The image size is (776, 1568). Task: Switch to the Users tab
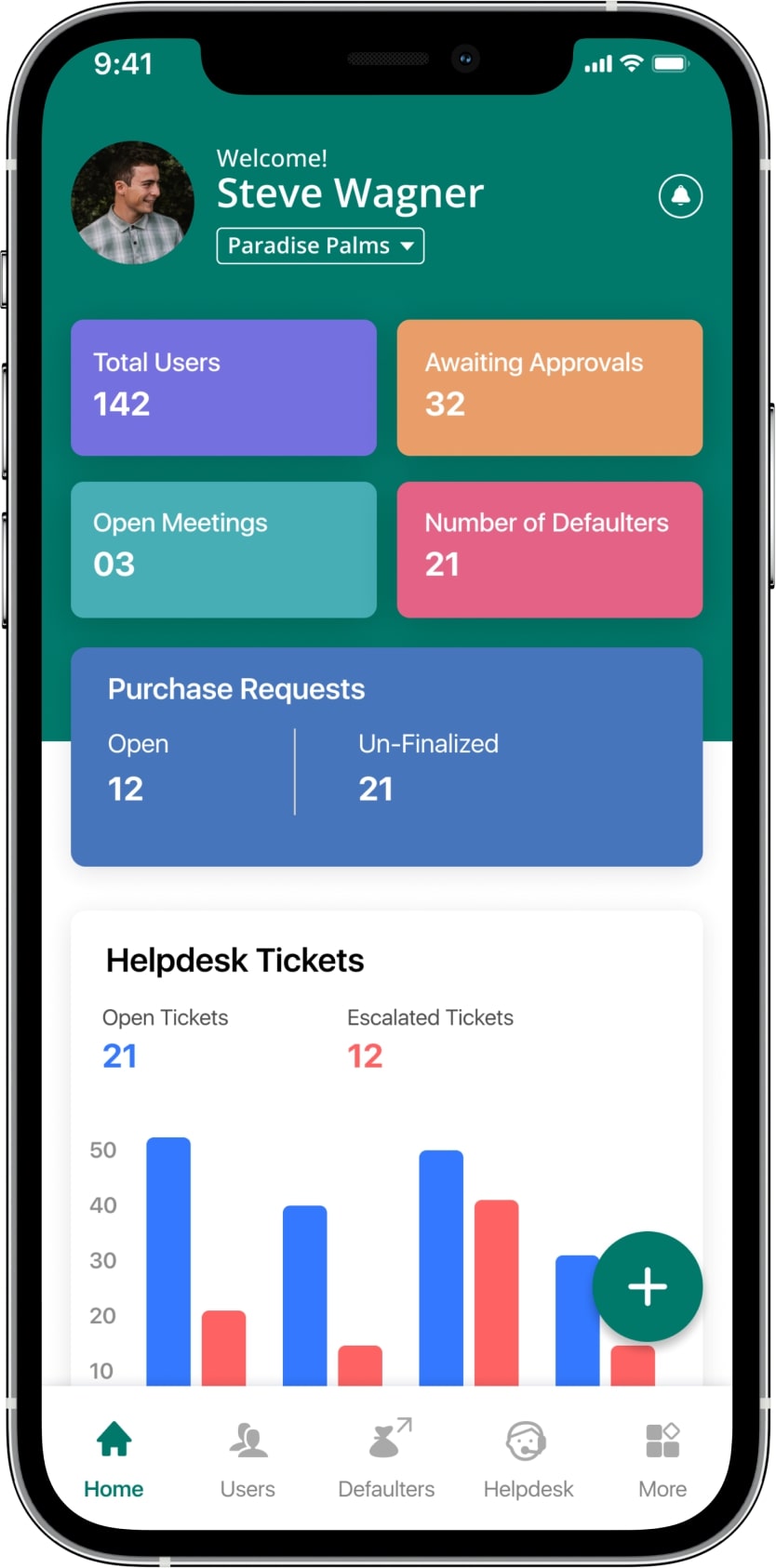[x=248, y=1458]
